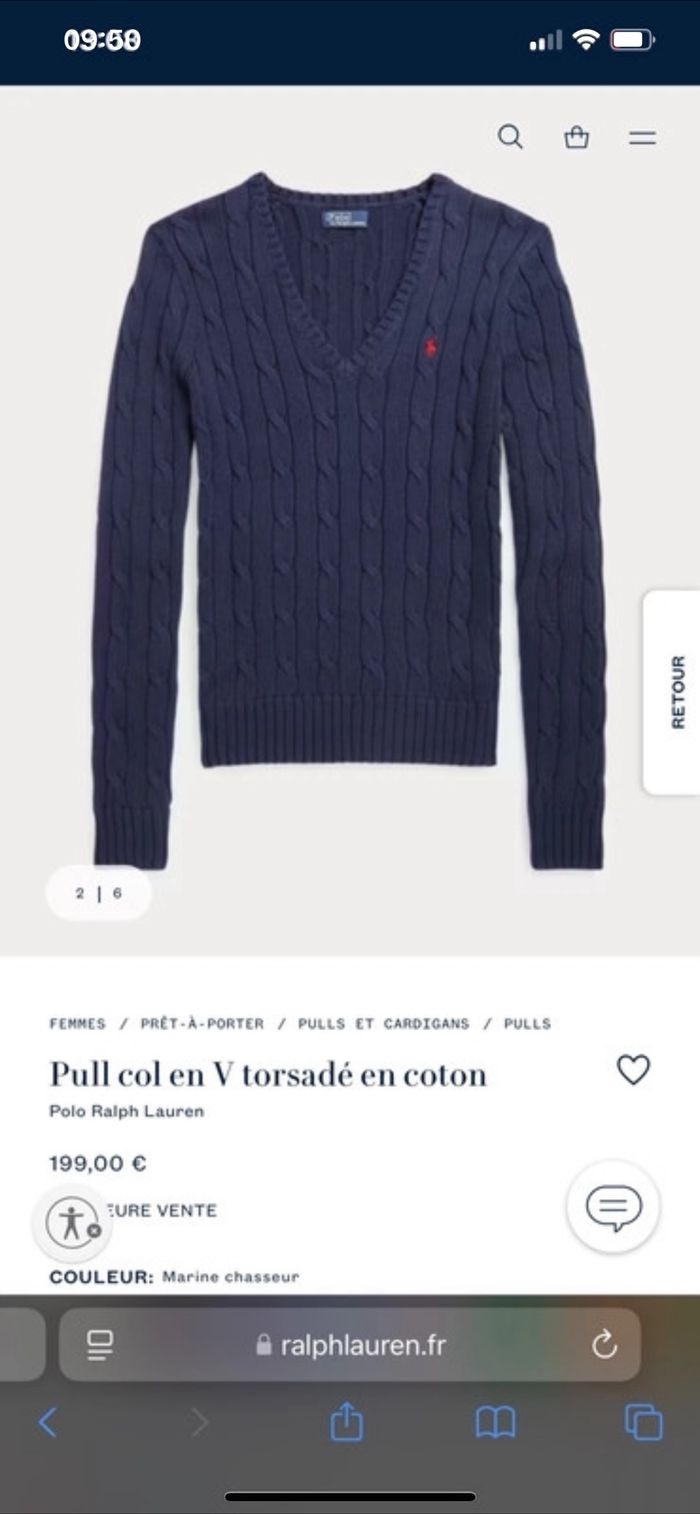Open the last PULLS breadcrumb
This screenshot has width=700, height=1514.
pyautogui.click(x=527, y=1023)
